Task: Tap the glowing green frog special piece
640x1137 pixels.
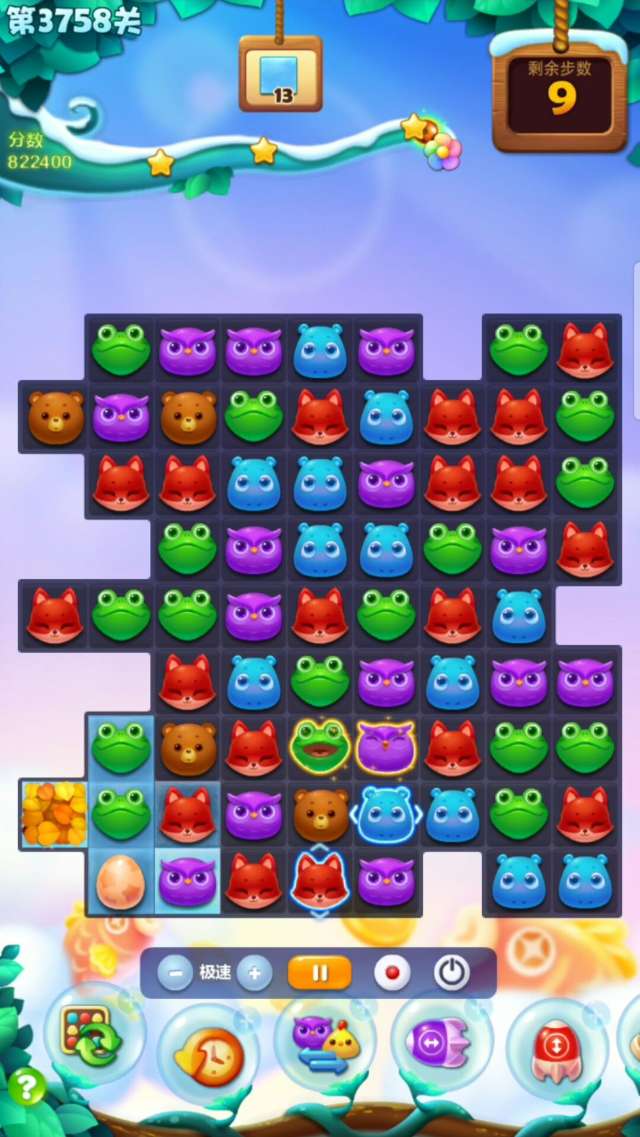Action: pyautogui.click(x=319, y=747)
